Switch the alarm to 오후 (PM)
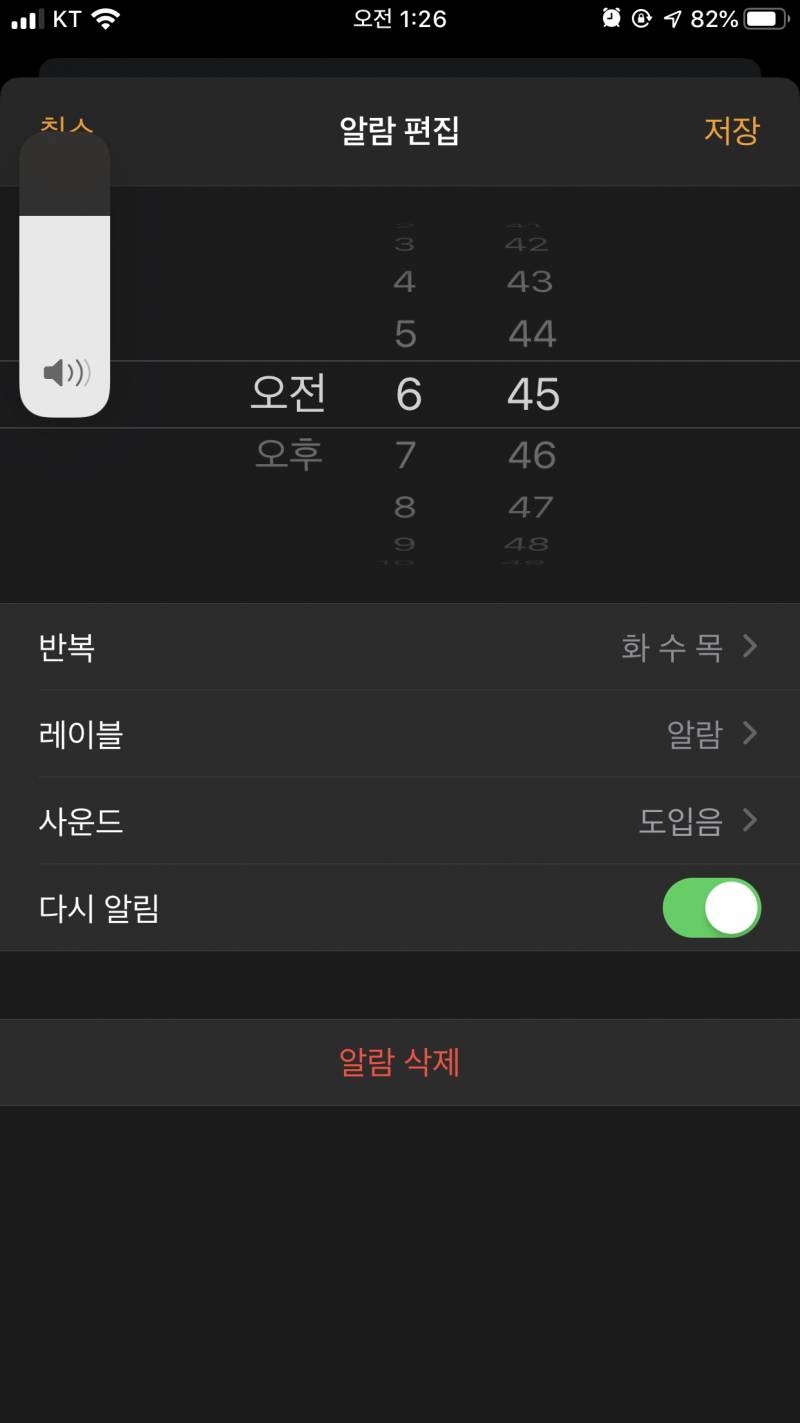The image size is (800, 1423). tap(289, 455)
